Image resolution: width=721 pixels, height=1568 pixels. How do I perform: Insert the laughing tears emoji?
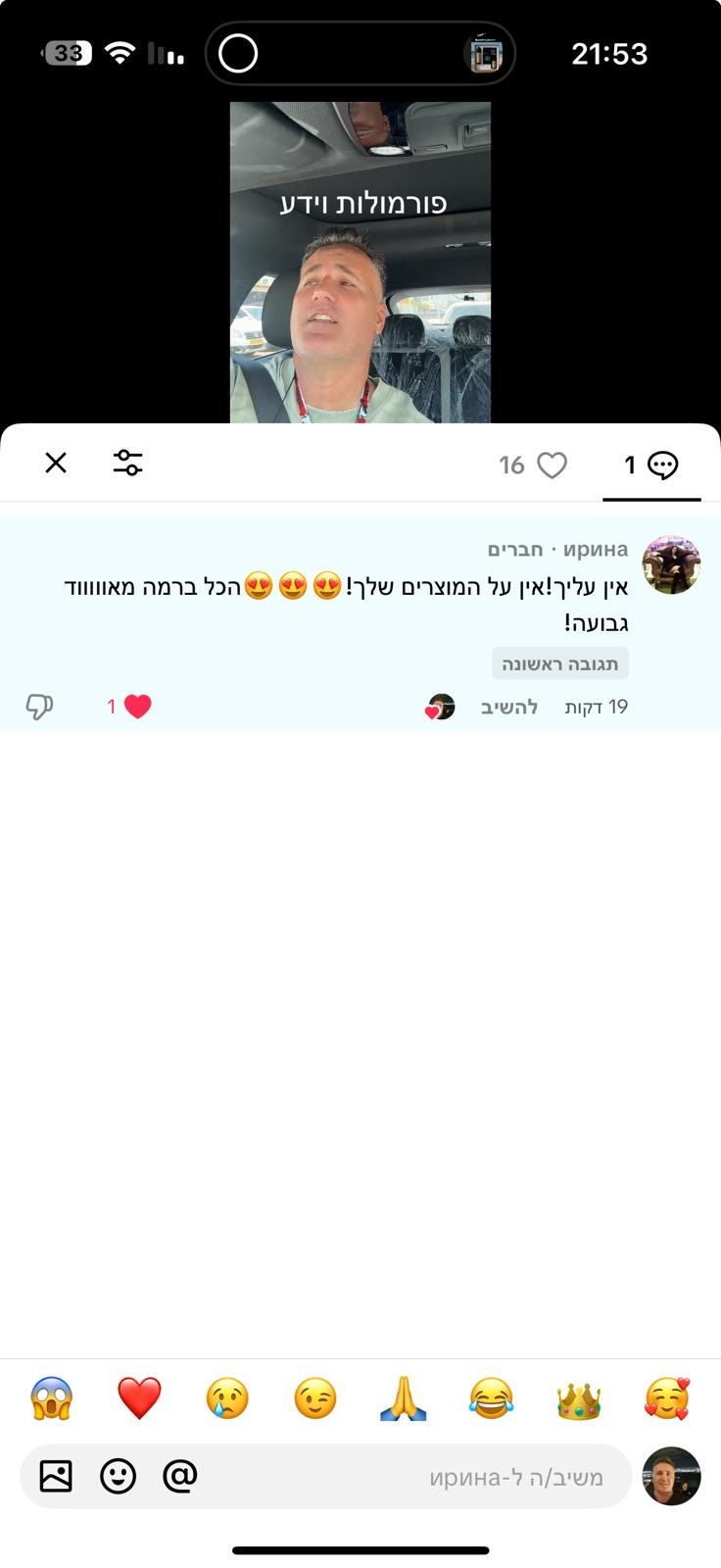(x=491, y=1398)
